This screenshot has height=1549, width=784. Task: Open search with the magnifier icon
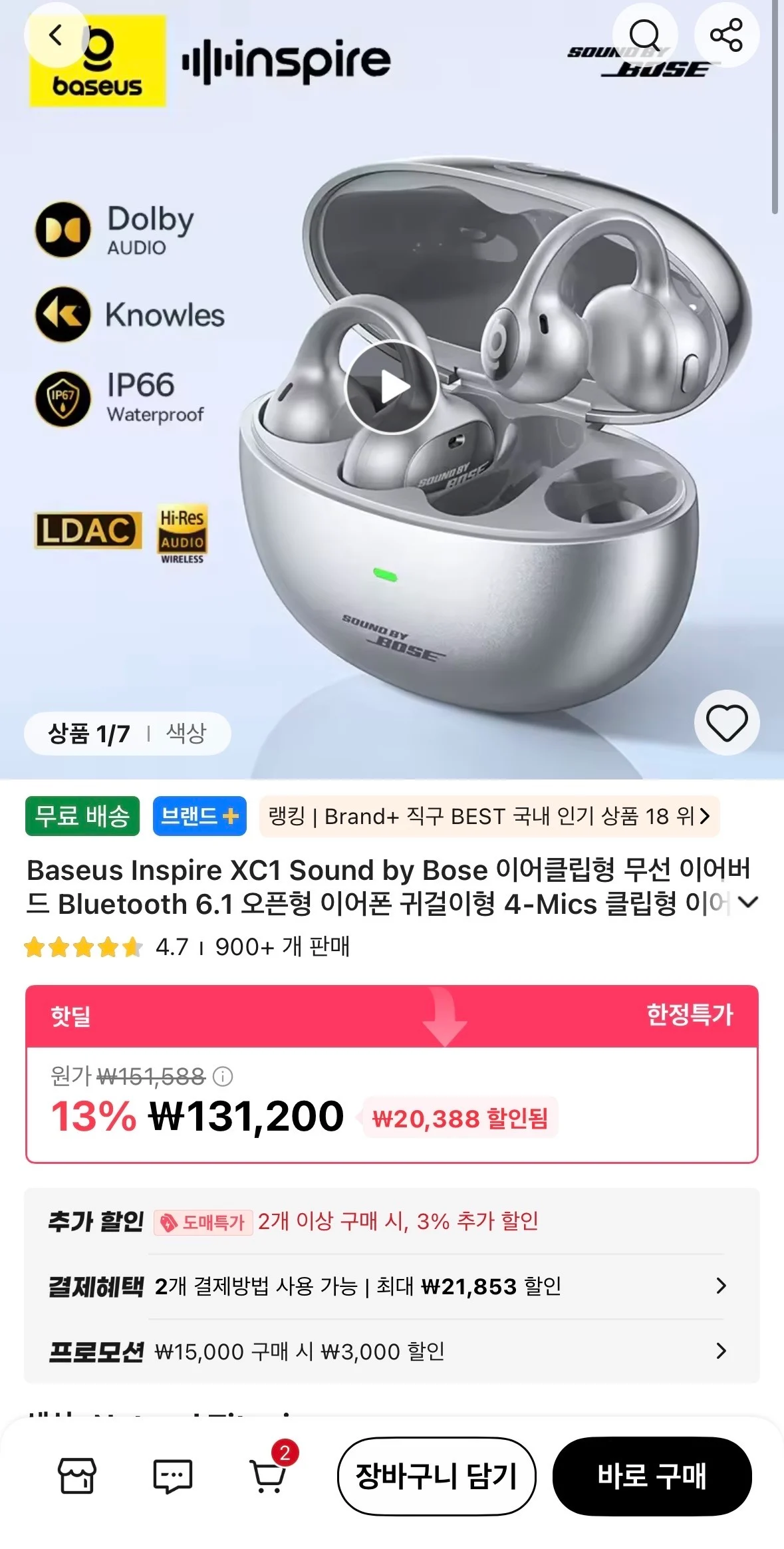tap(644, 35)
